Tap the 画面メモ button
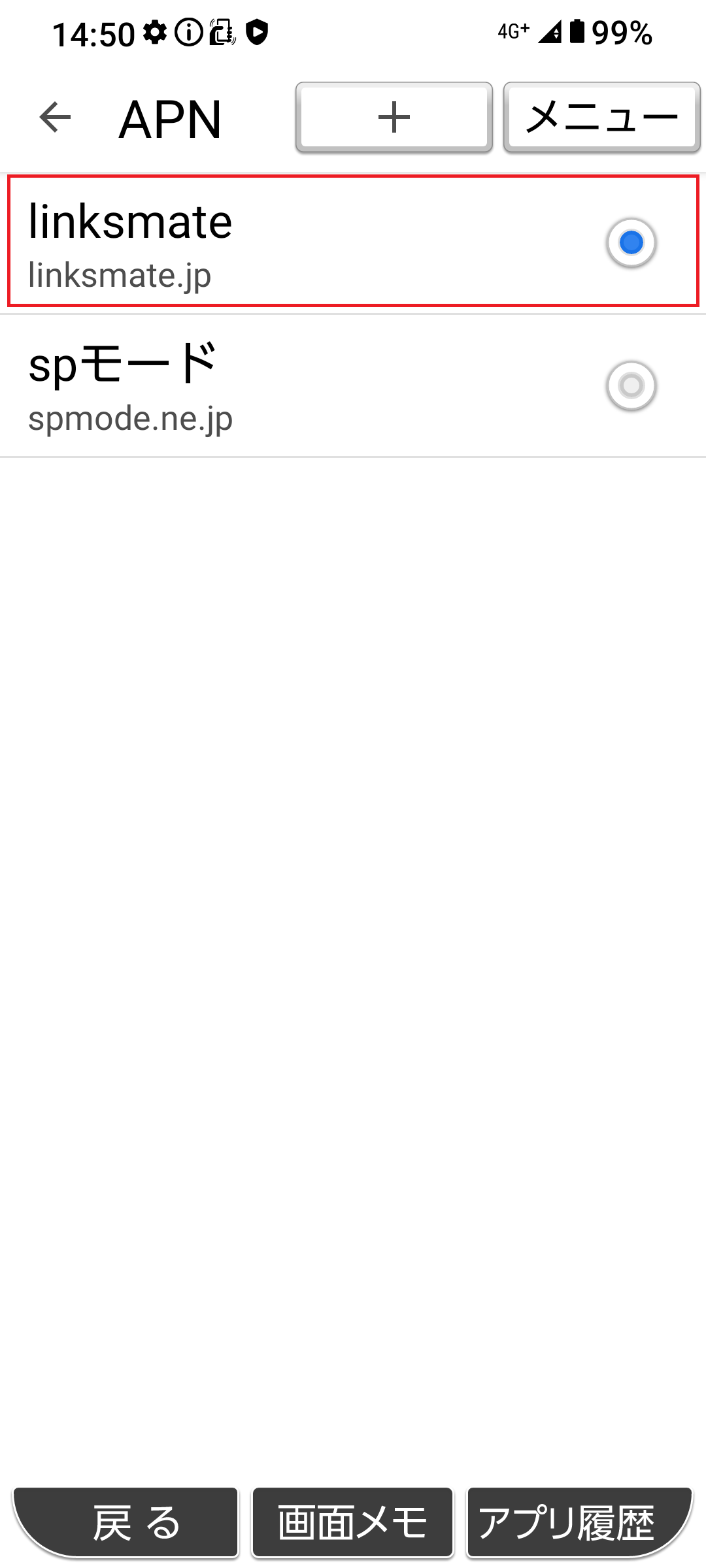 point(353,1522)
